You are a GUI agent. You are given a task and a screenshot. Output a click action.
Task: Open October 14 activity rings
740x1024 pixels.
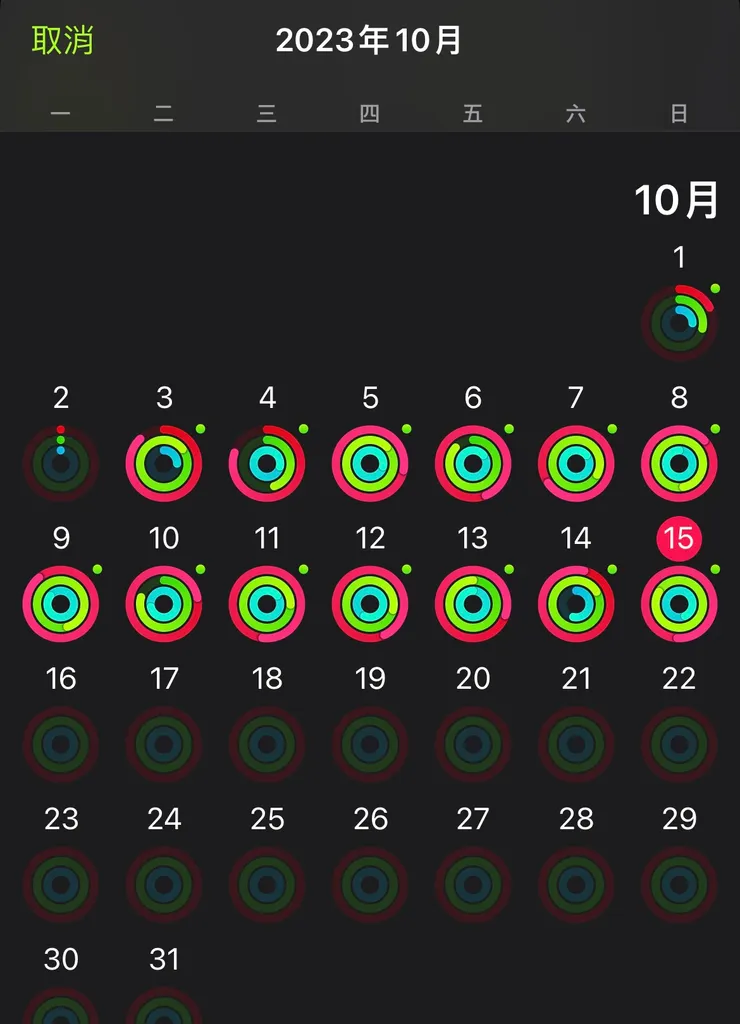coord(576,603)
